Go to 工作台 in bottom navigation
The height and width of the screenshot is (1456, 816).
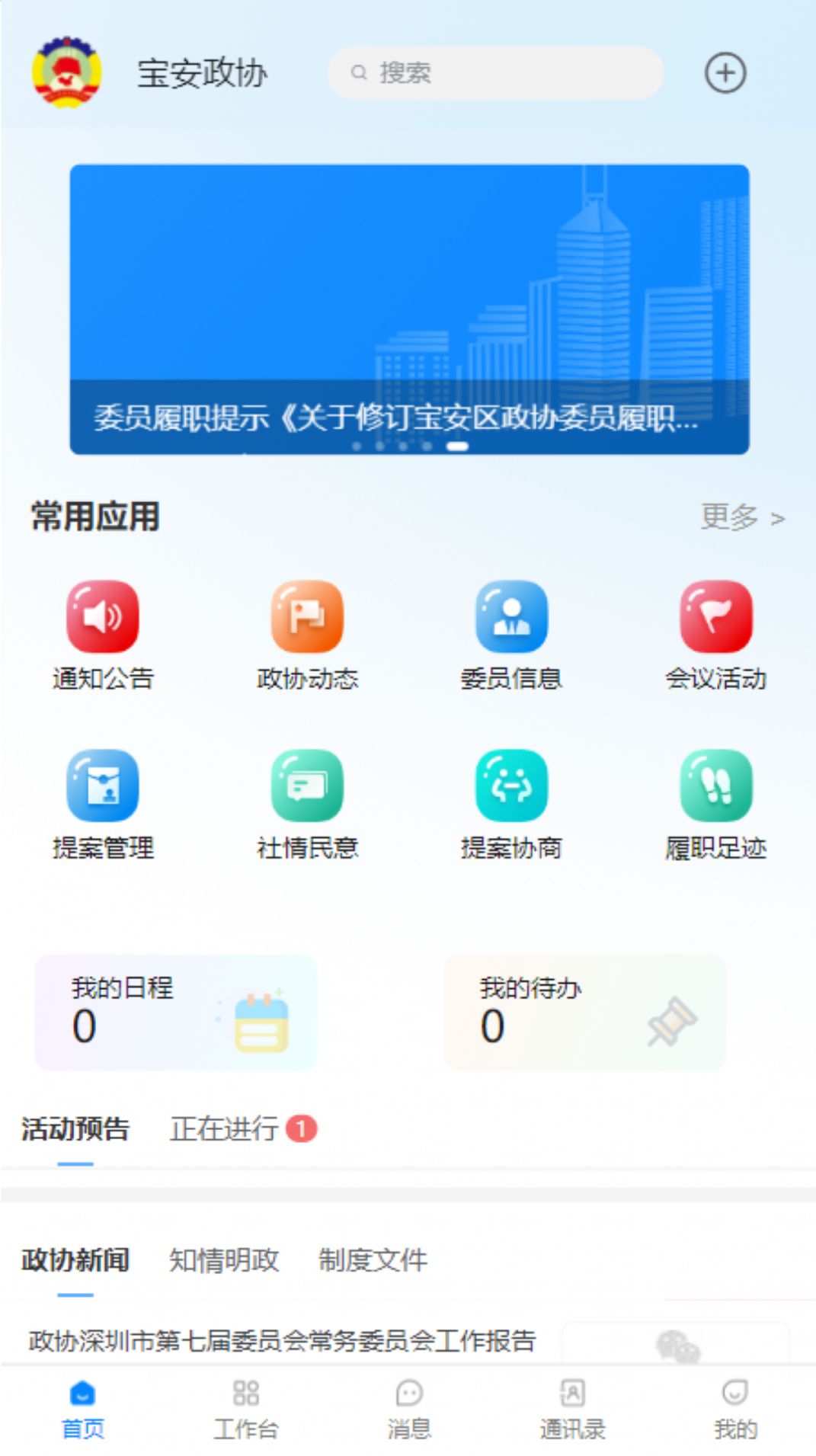pos(245,1410)
